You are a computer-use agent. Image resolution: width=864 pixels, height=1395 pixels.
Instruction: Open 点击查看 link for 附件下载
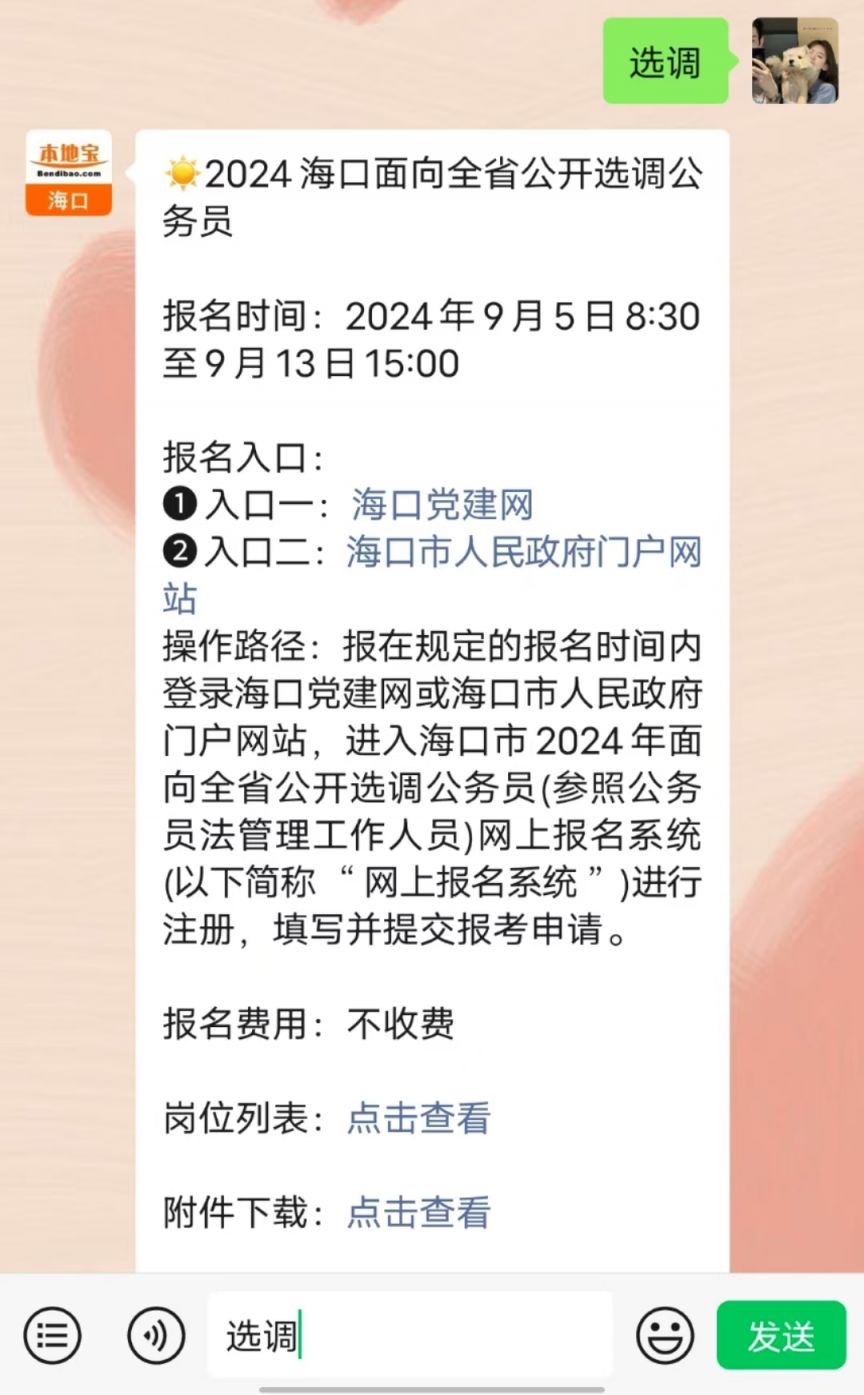418,1212
